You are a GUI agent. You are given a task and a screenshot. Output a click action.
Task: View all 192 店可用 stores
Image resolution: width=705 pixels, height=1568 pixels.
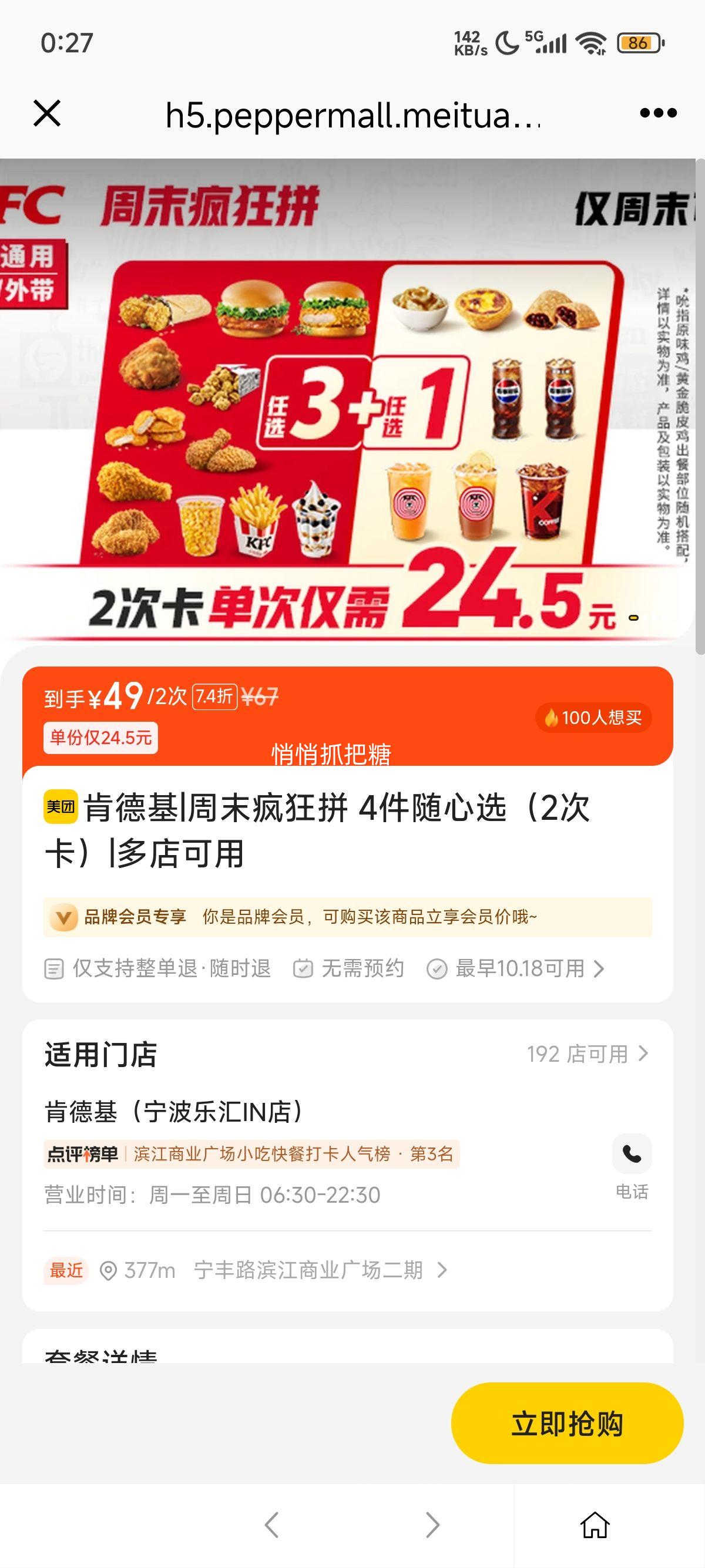pos(588,1054)
